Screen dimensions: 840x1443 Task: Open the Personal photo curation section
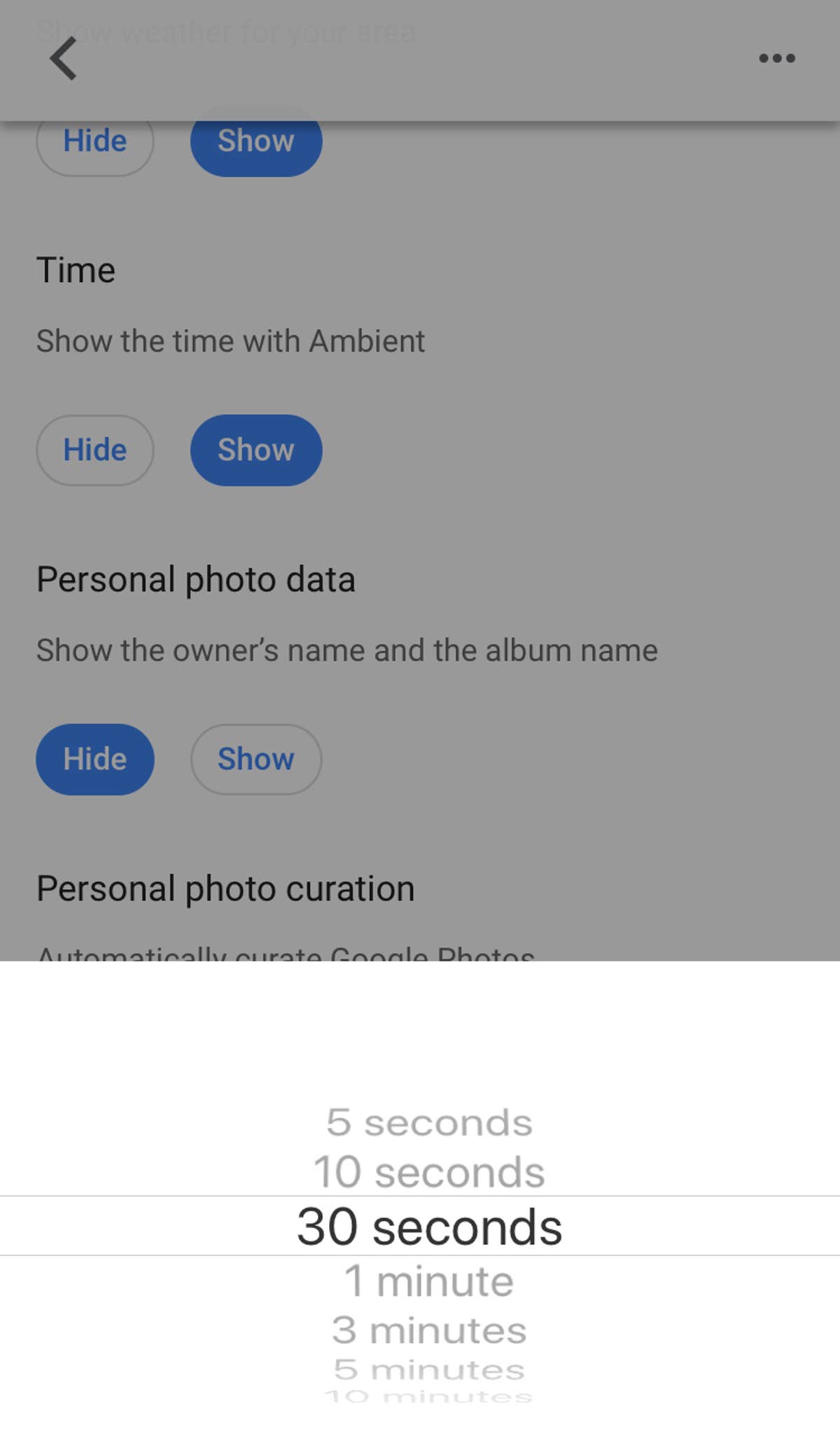(225, 887)
